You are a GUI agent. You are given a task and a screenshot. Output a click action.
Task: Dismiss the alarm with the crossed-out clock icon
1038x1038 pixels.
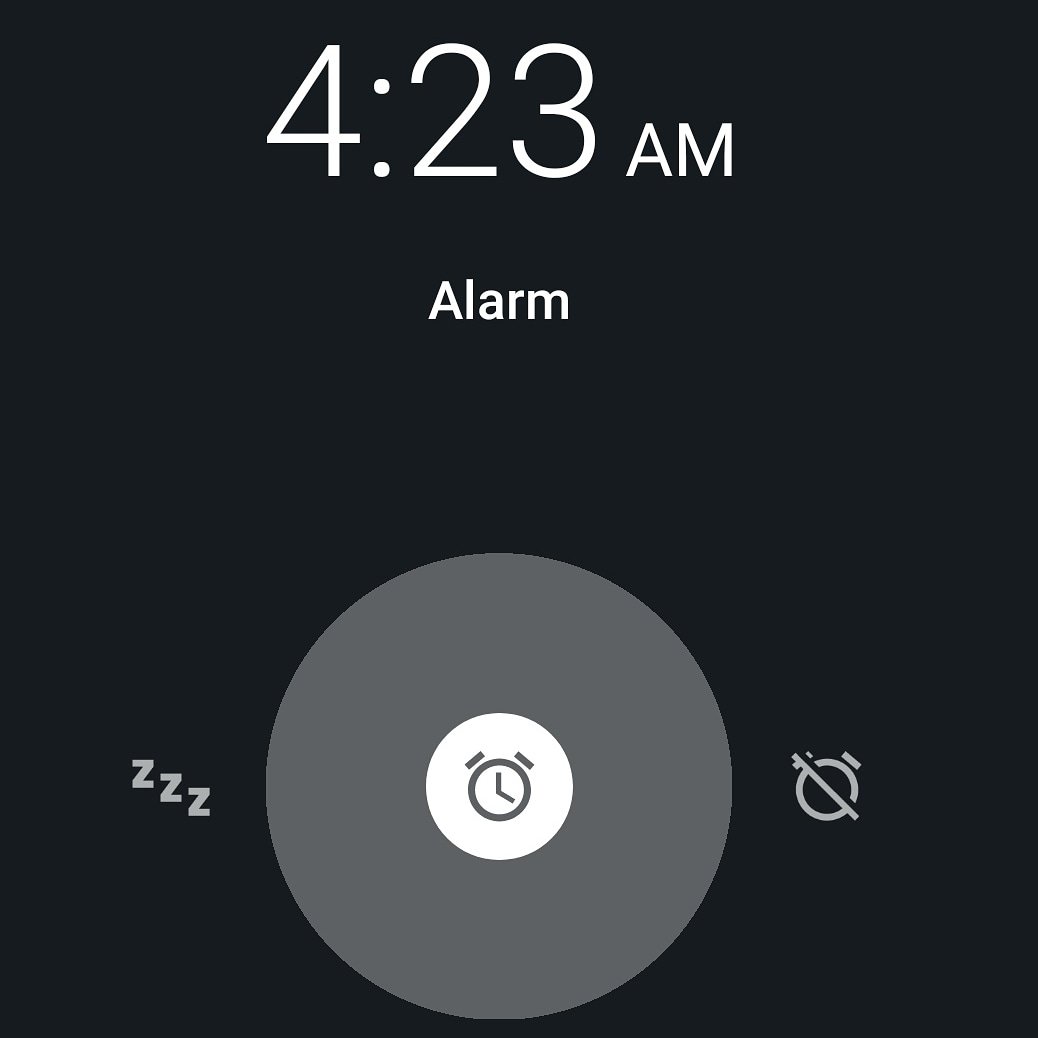pyautogui.click(x=828, y=786)
